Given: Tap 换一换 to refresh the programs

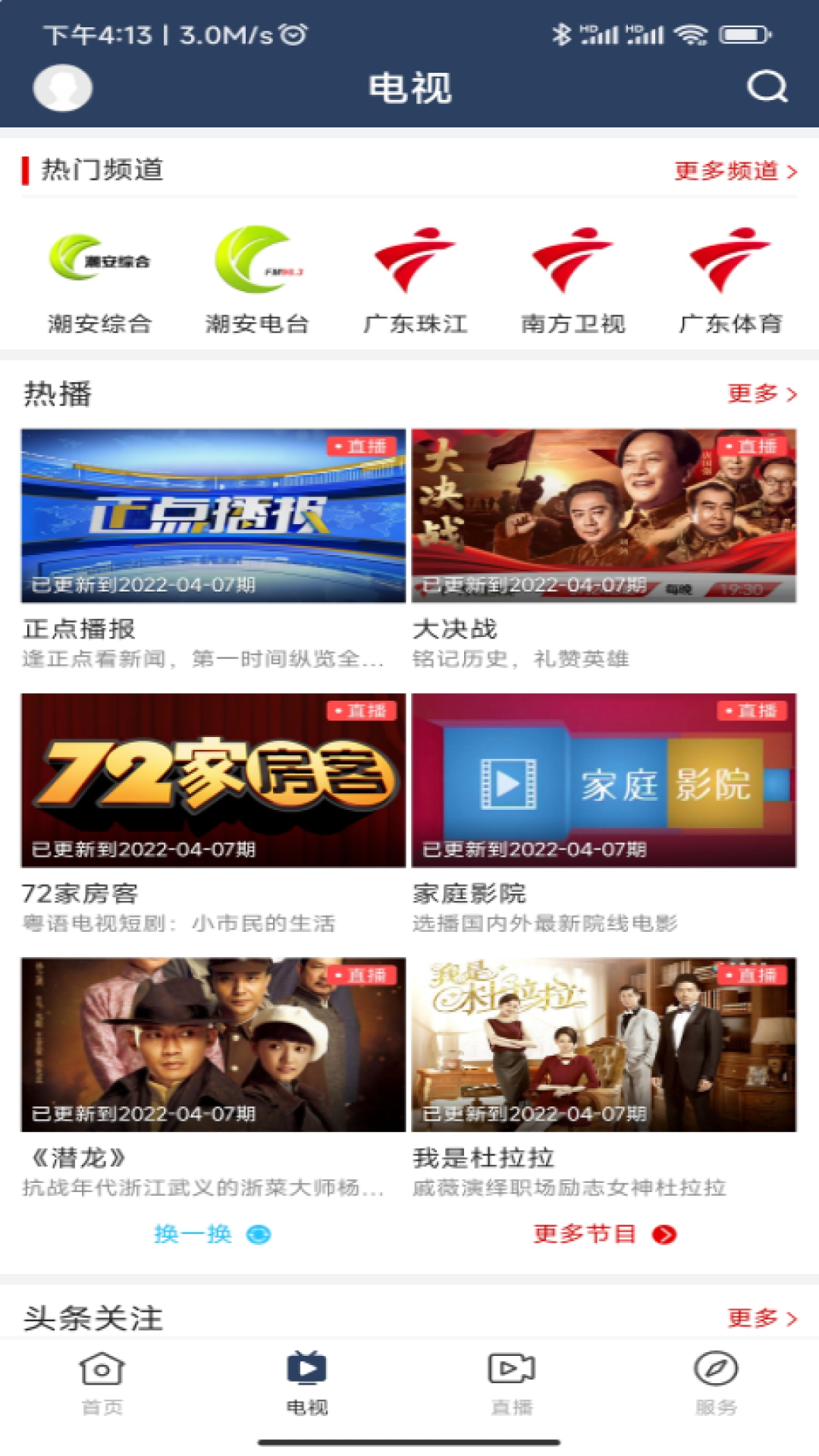Looking at the screenshot, I should click(212, 1234).
